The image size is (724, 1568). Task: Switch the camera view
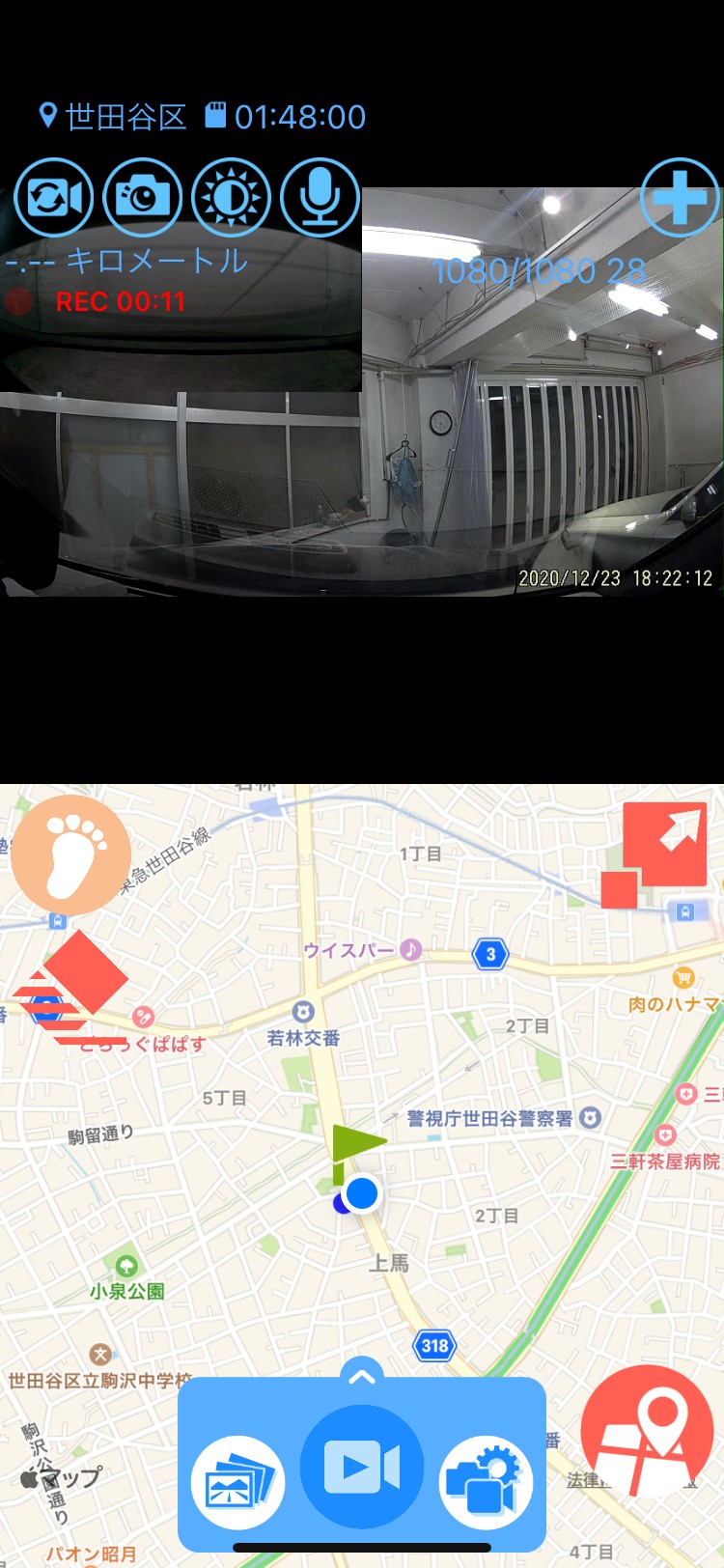[54, 198]
